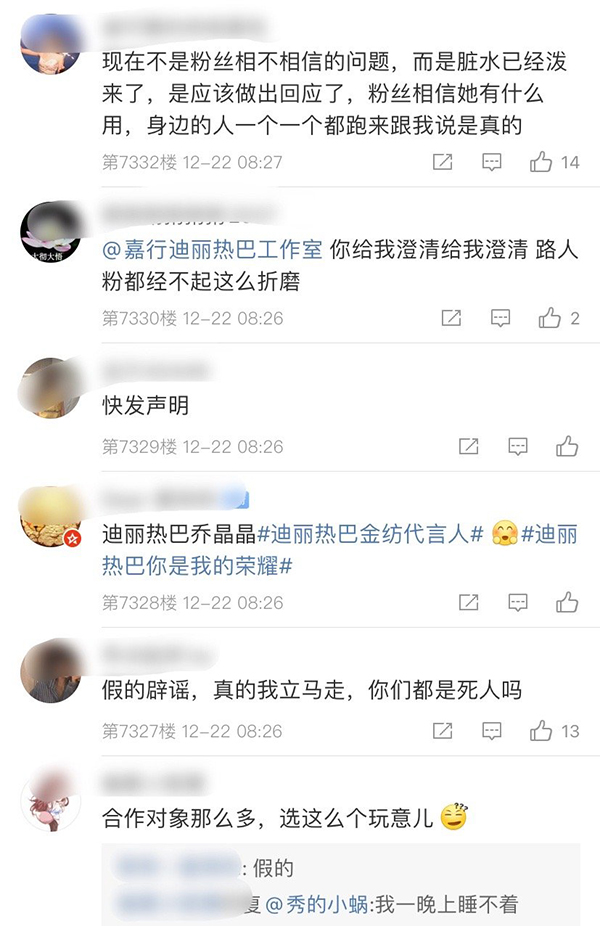
Task: Reply to the comment on floor 7330
Action: (x=500, y=318)
